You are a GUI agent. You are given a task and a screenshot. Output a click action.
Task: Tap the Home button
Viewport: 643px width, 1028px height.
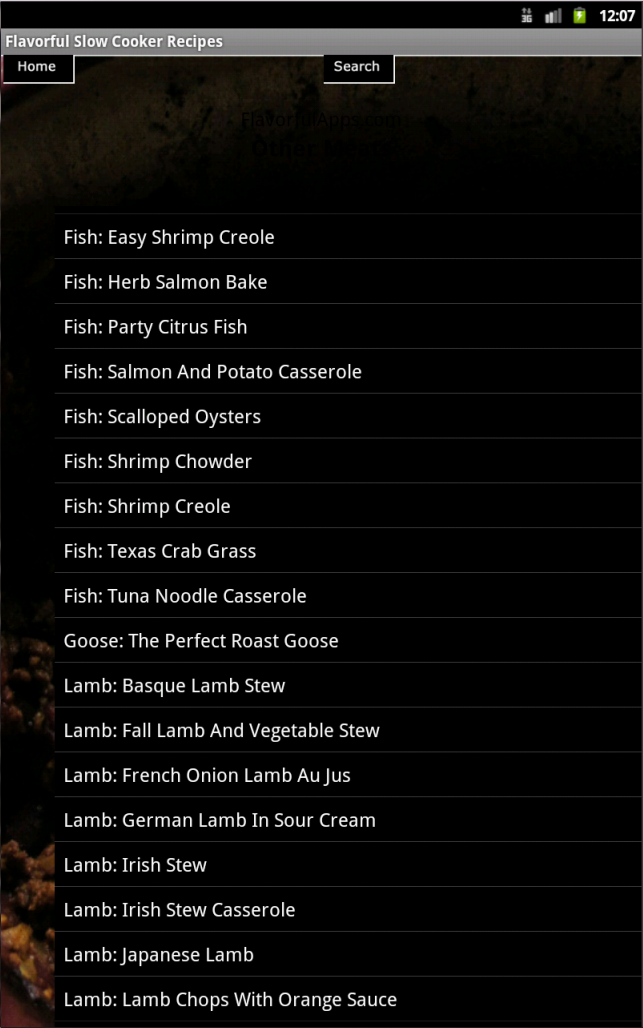click(37, 67)
